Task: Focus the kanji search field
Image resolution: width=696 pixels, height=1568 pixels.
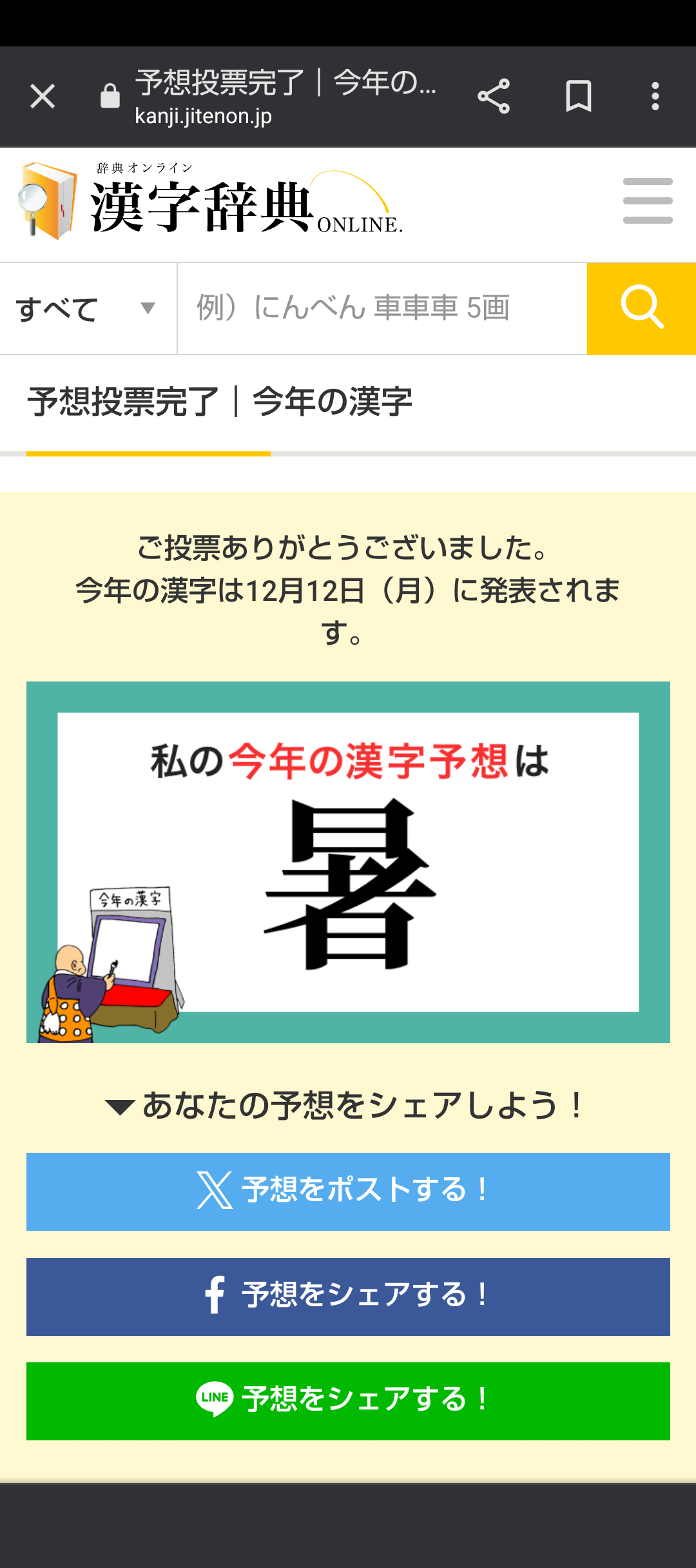Action: coord(382,309)
